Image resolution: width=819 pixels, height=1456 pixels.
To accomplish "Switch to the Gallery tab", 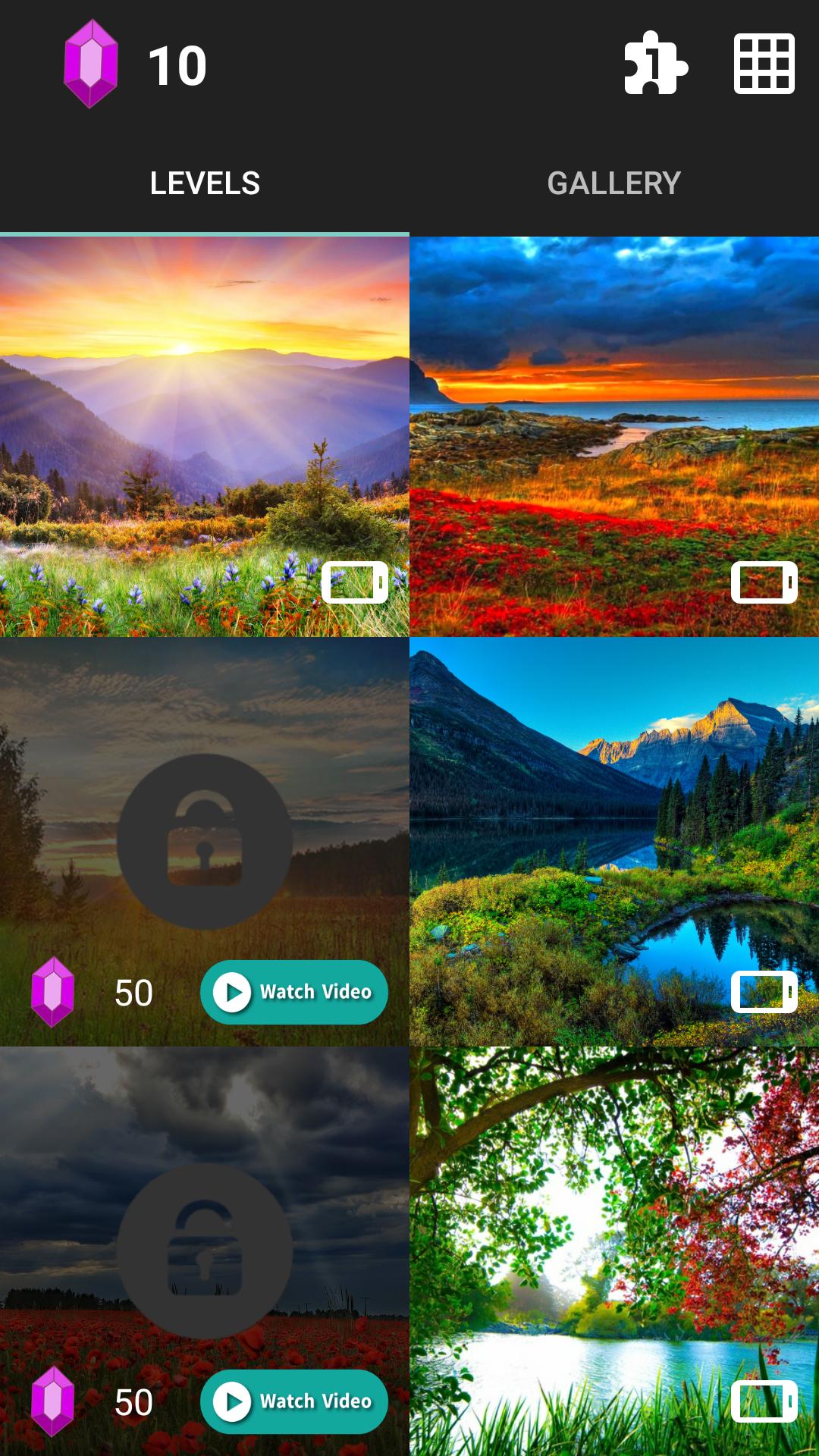I will pos(613,183).
